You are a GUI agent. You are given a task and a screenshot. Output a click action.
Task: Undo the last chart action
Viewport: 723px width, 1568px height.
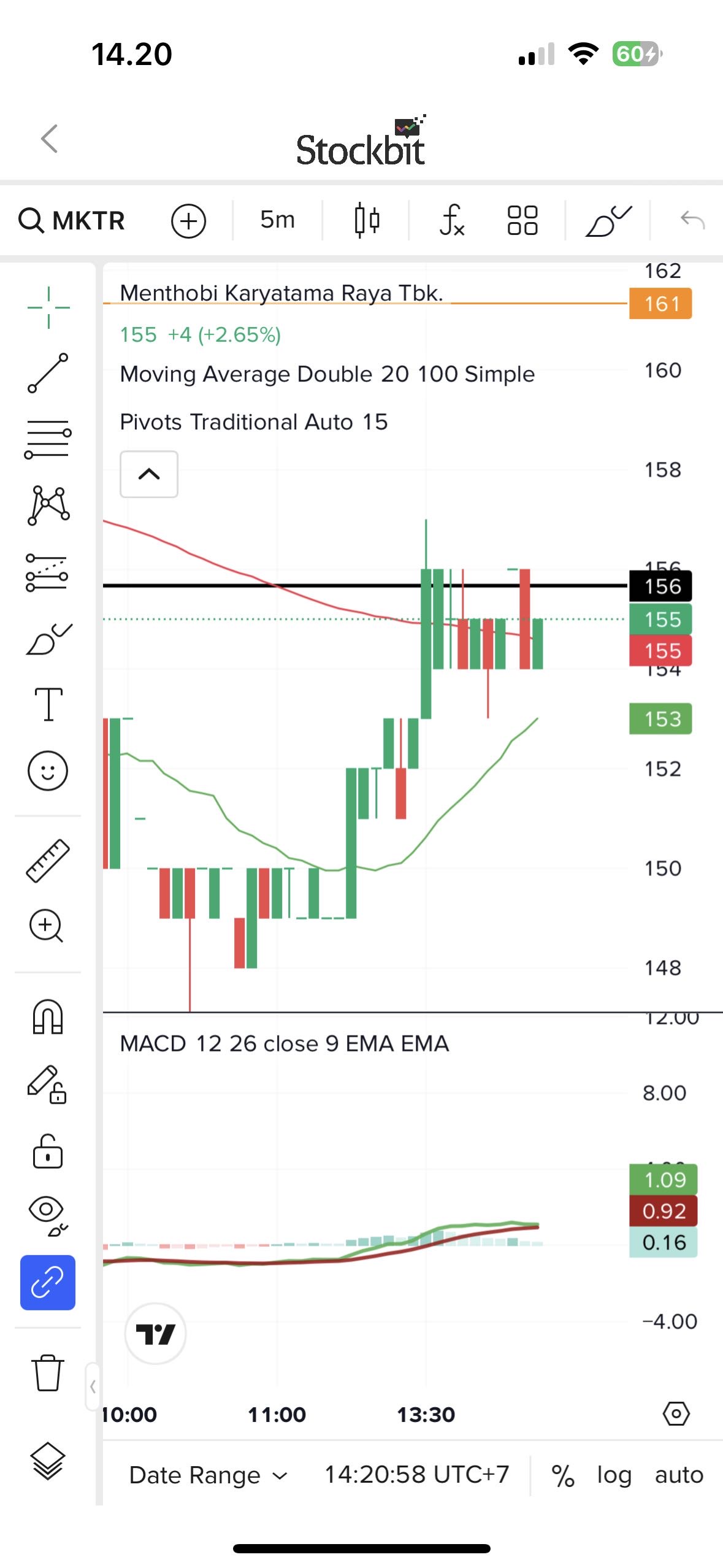[x=693, y=220]
